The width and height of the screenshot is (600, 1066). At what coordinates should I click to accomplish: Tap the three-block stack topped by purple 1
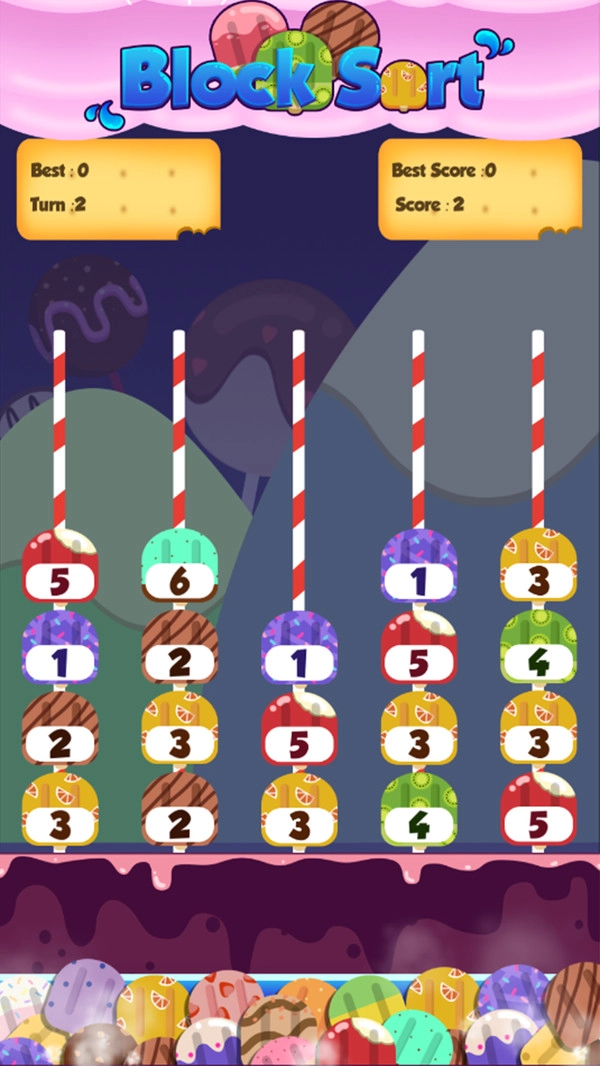298,651
